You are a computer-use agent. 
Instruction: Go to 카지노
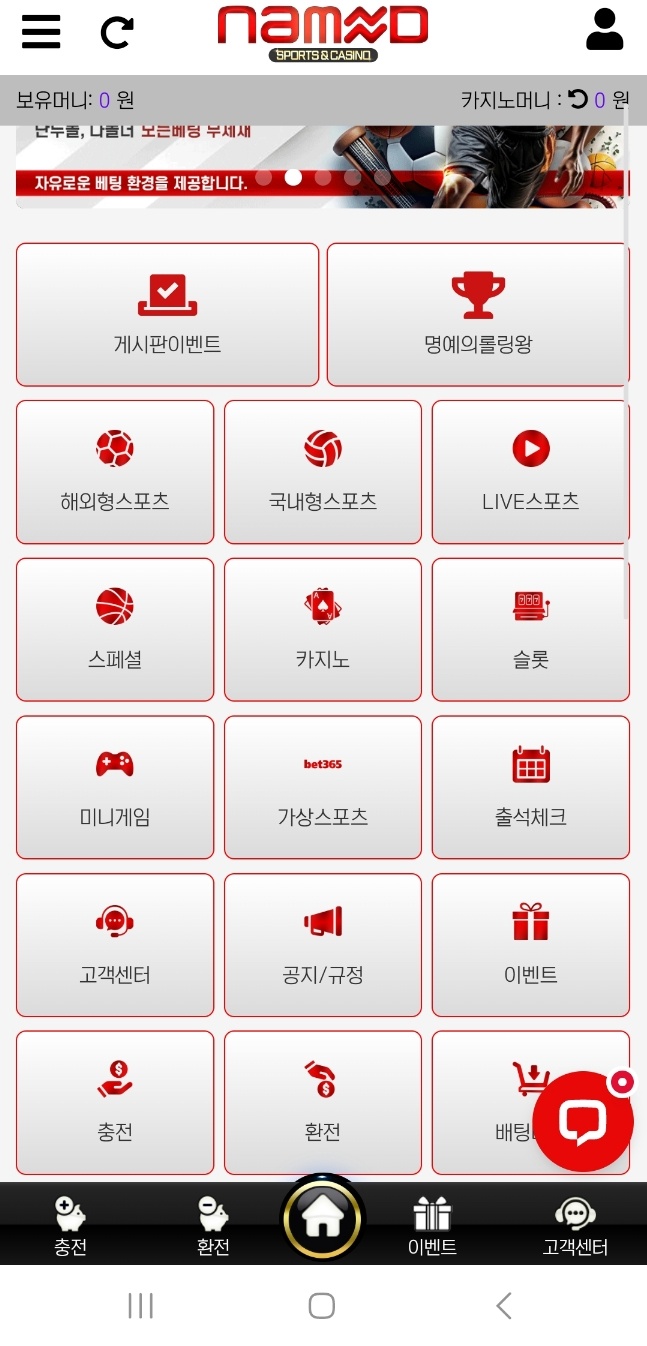(x=323, y=629)
